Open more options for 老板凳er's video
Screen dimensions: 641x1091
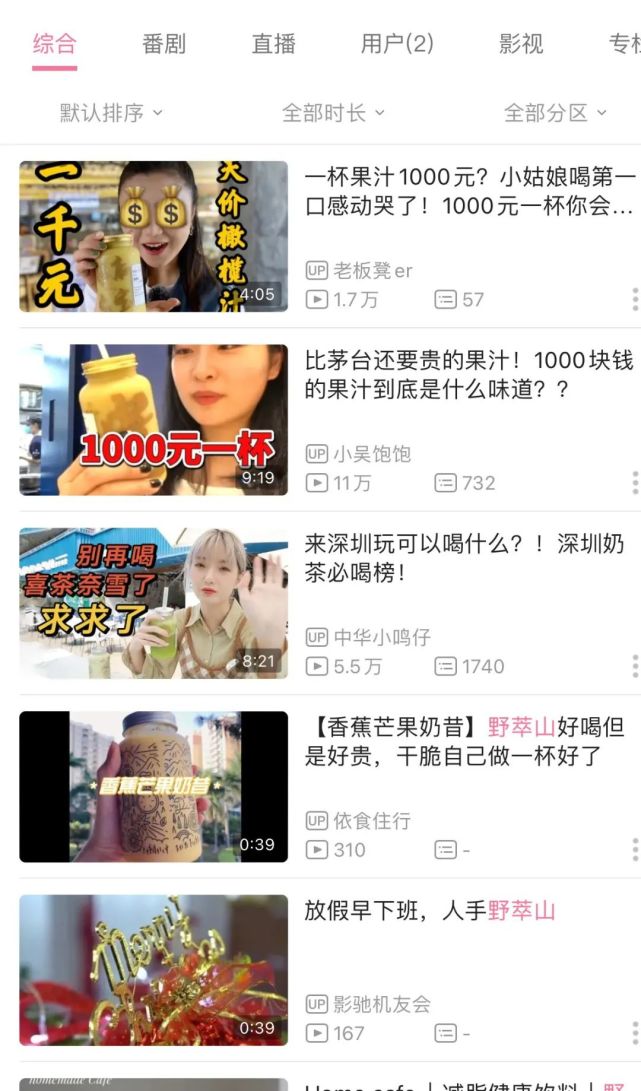click(x=635, y=299)
